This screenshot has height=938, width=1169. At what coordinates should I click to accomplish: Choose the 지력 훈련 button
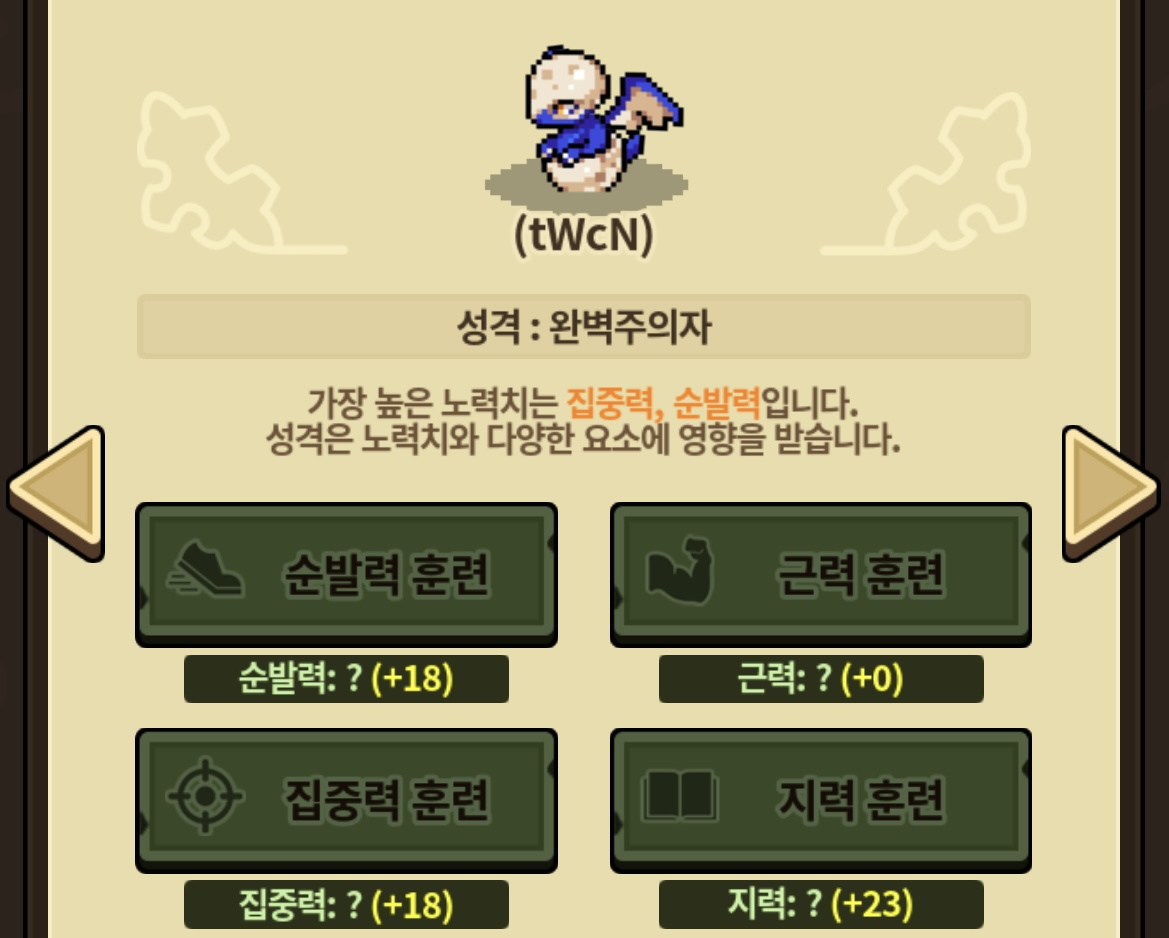[820, 798]
